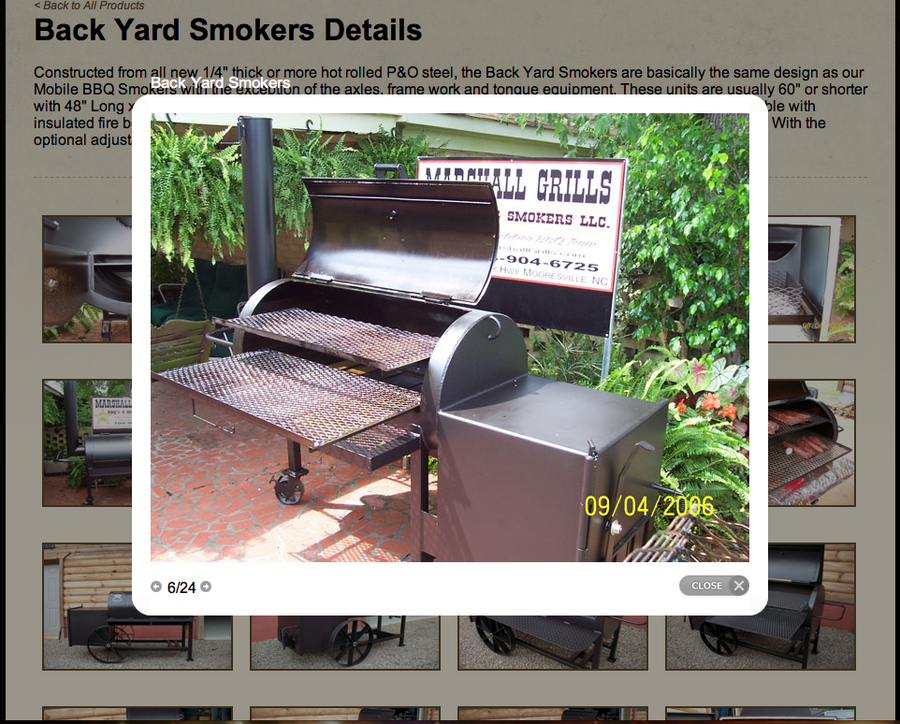
Task: Go to the previous photo
Action: pyautogui.click(x=156, y=587)
